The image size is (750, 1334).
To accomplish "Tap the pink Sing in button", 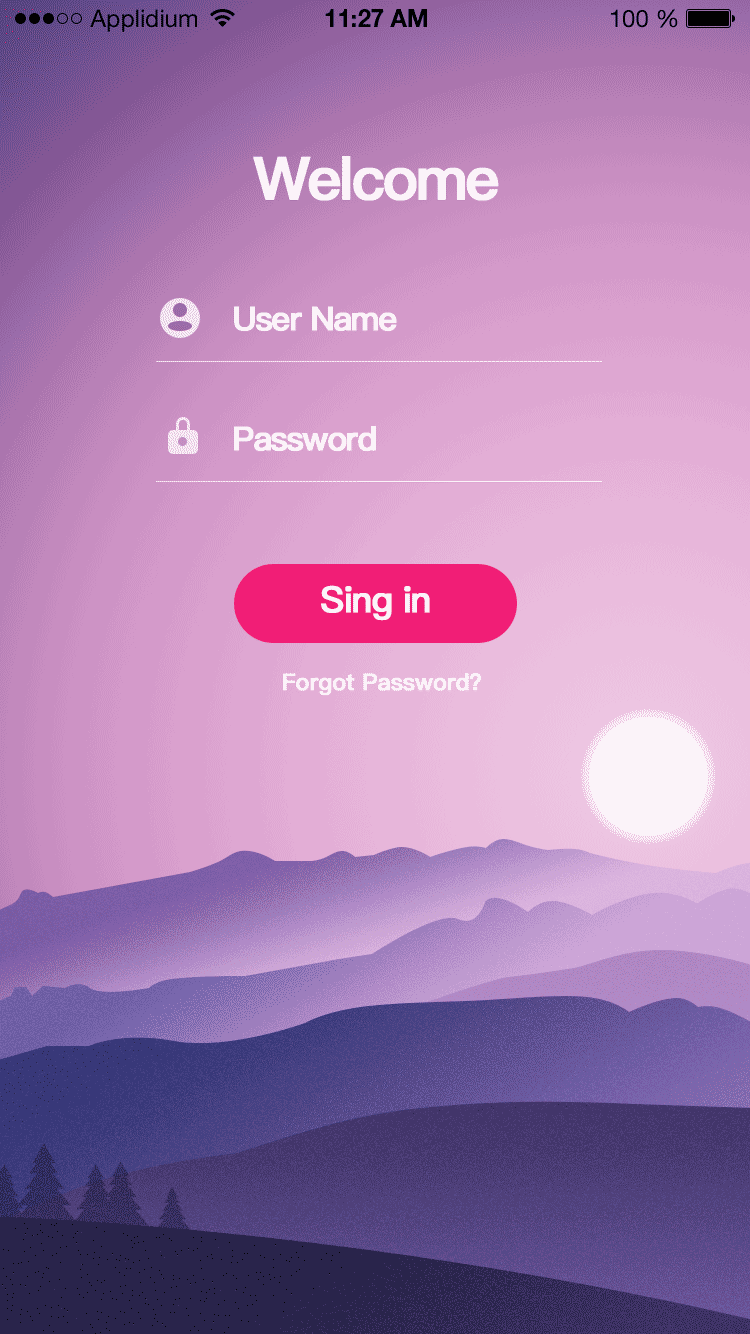I will pos(375,603).
